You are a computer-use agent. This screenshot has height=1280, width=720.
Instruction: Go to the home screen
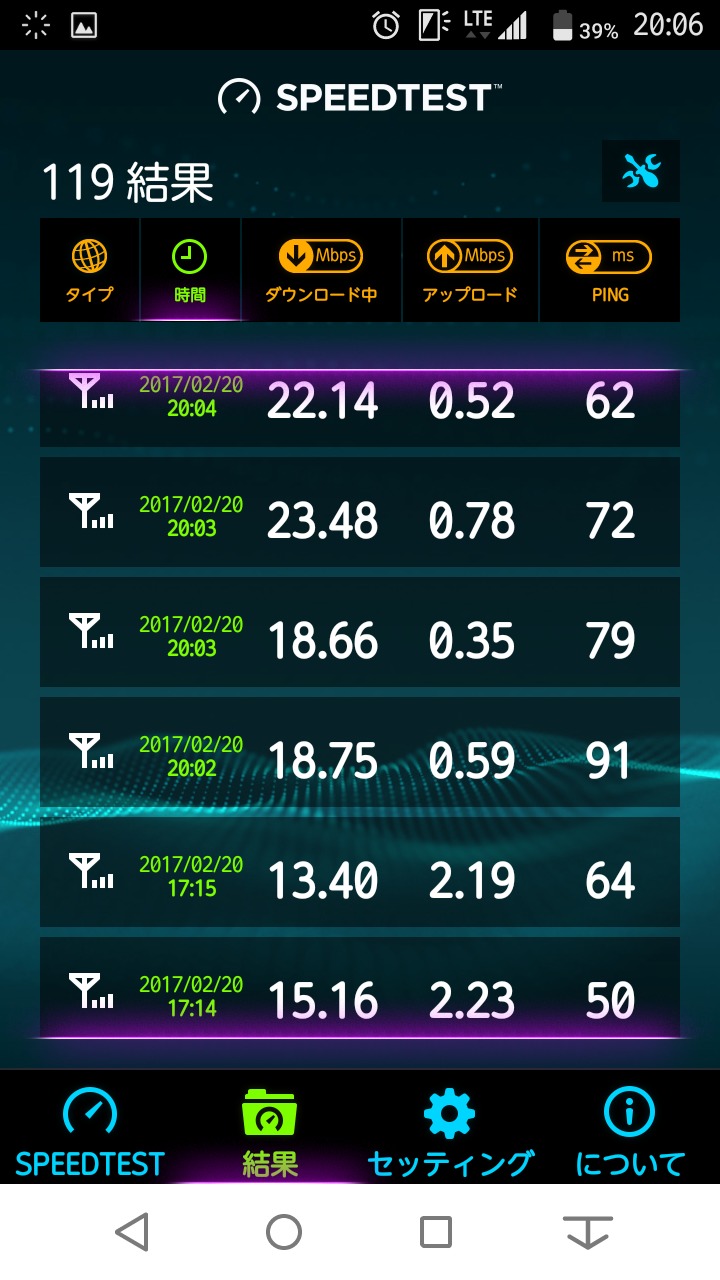pyautogui.click(x=284, y=1232)
